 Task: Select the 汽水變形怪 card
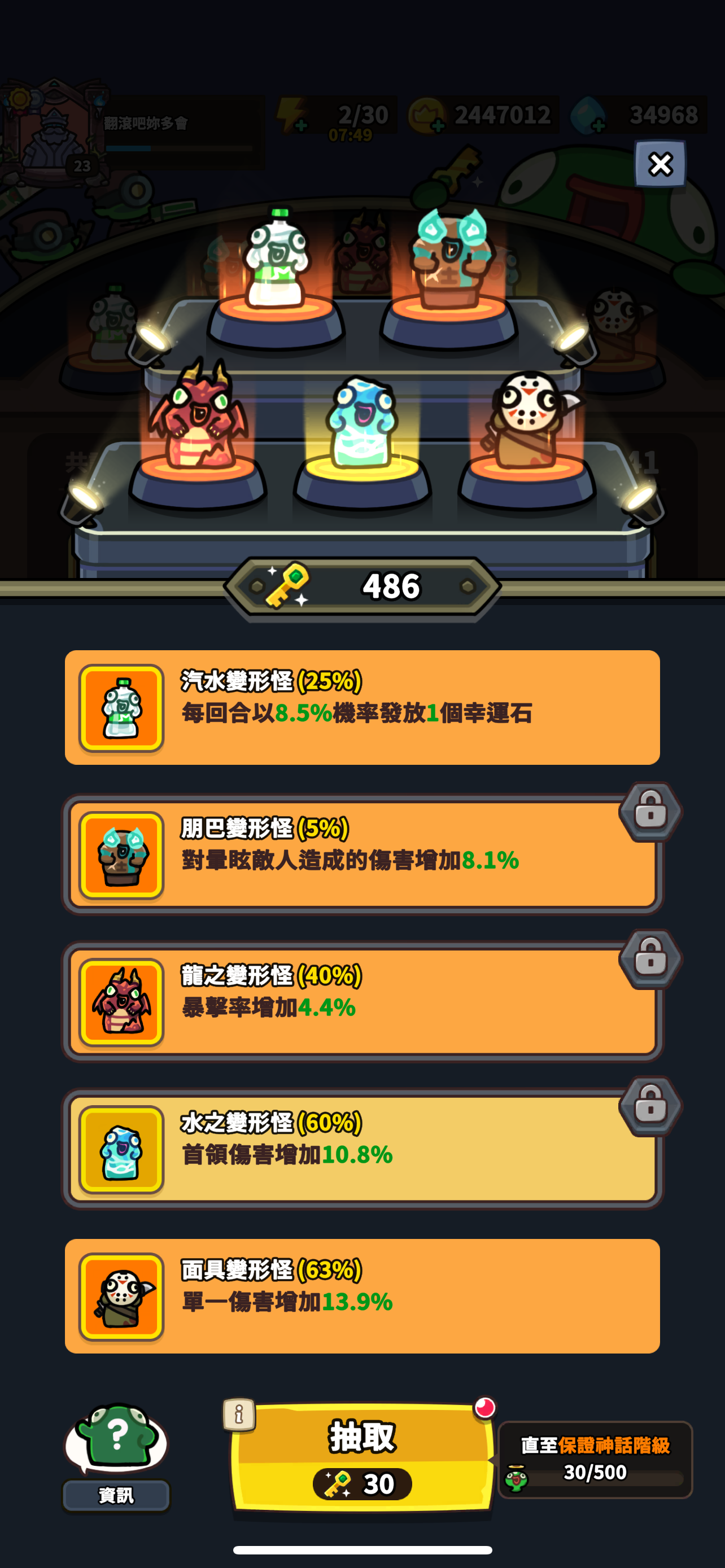(x=362, y=707)
